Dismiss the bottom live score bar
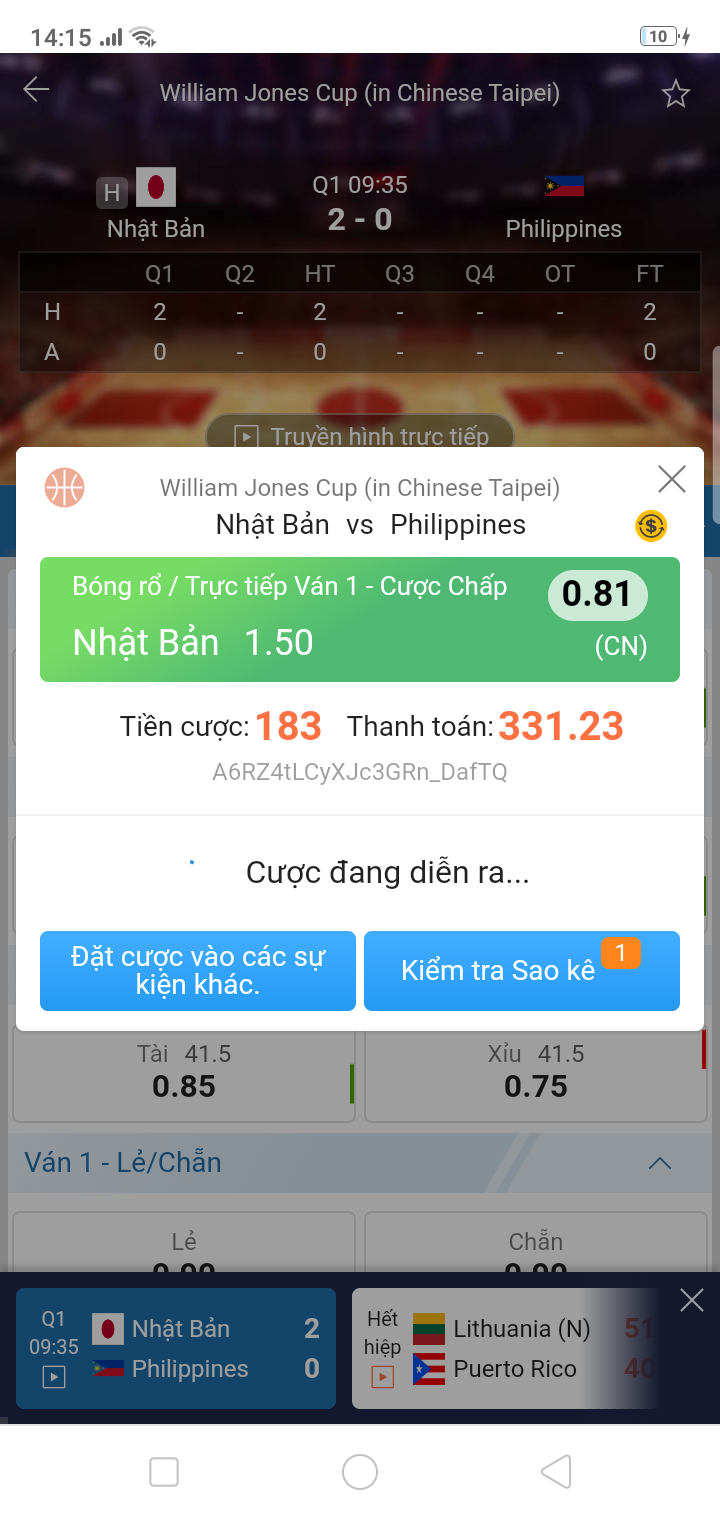Screen dimensions: 720x1520 coord(691,1300)
